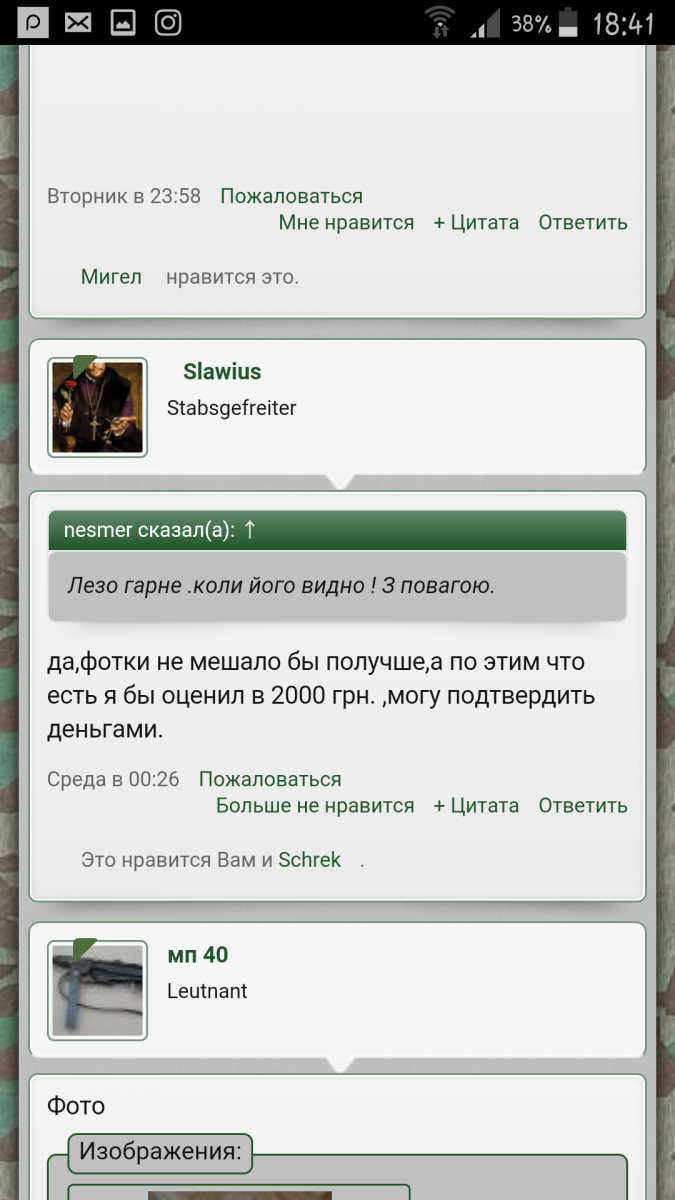Reply to the Tuesday 23:58 post
Image resolution: width=675 pixels, height=1200 pixels.
[583, 222]
